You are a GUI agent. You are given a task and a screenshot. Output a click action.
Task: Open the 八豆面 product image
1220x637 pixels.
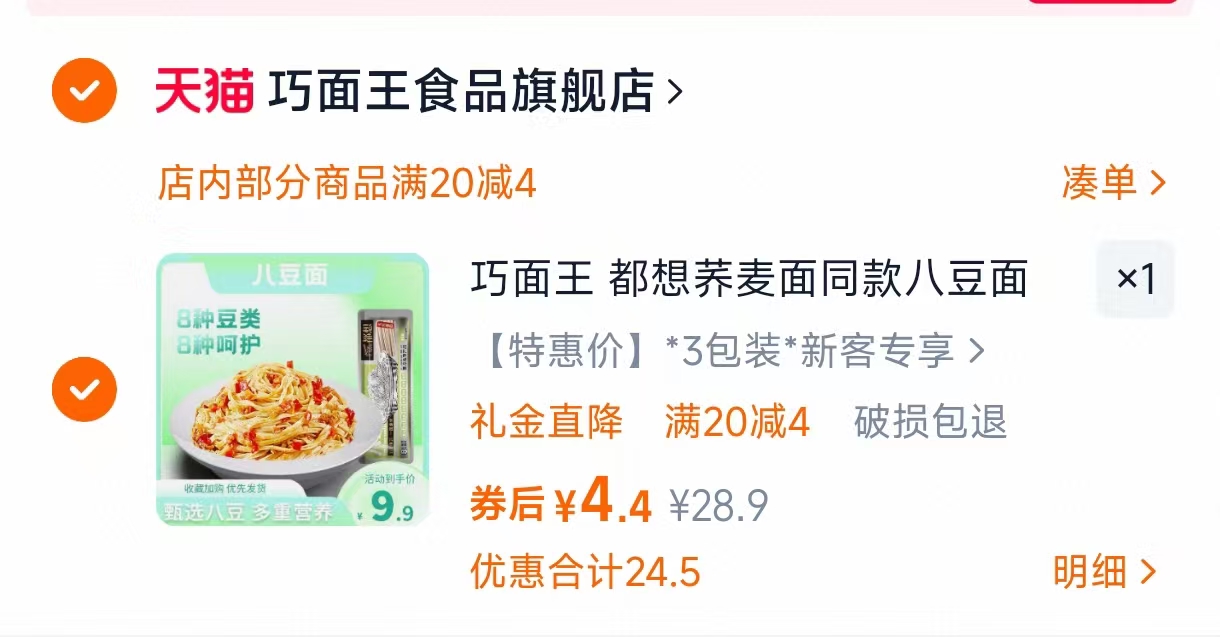point(293,389)
